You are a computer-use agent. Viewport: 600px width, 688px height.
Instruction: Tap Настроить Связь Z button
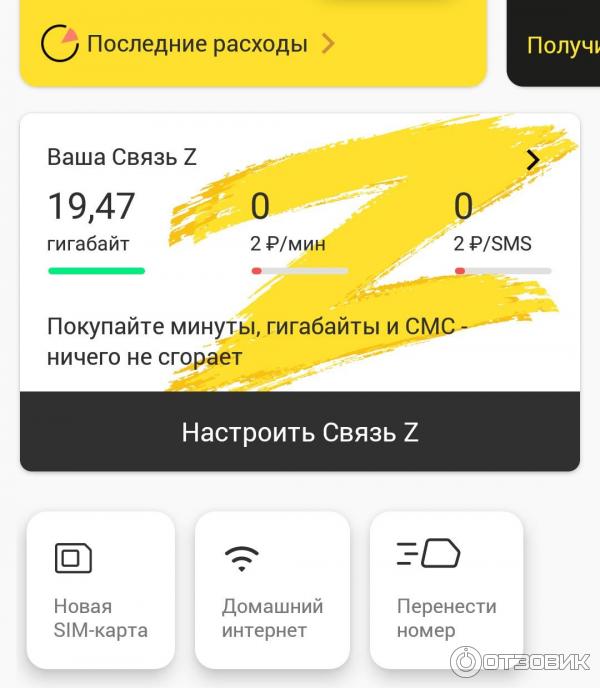coord(300,432)
